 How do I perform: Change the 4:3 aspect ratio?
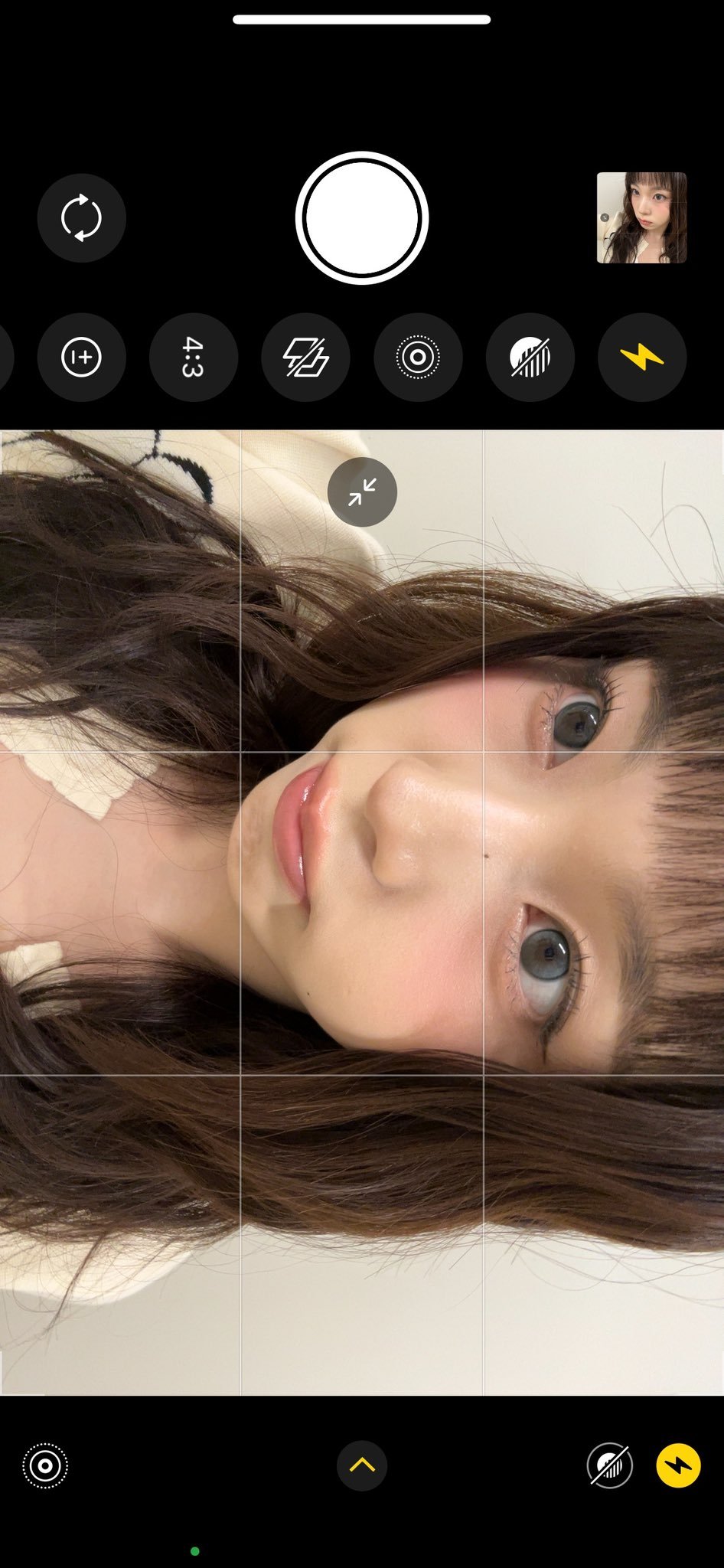(x=194, y=358)
